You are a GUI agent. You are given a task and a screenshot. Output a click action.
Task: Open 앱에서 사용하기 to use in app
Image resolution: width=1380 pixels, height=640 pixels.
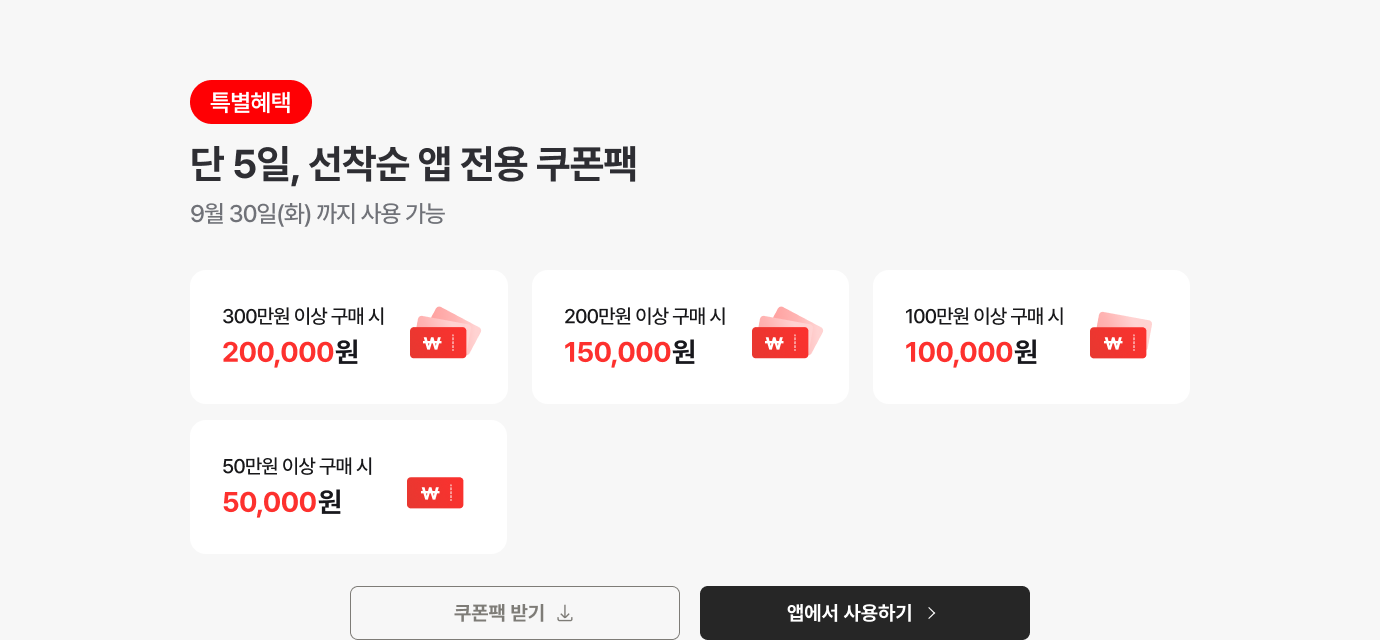pos(864,613)
